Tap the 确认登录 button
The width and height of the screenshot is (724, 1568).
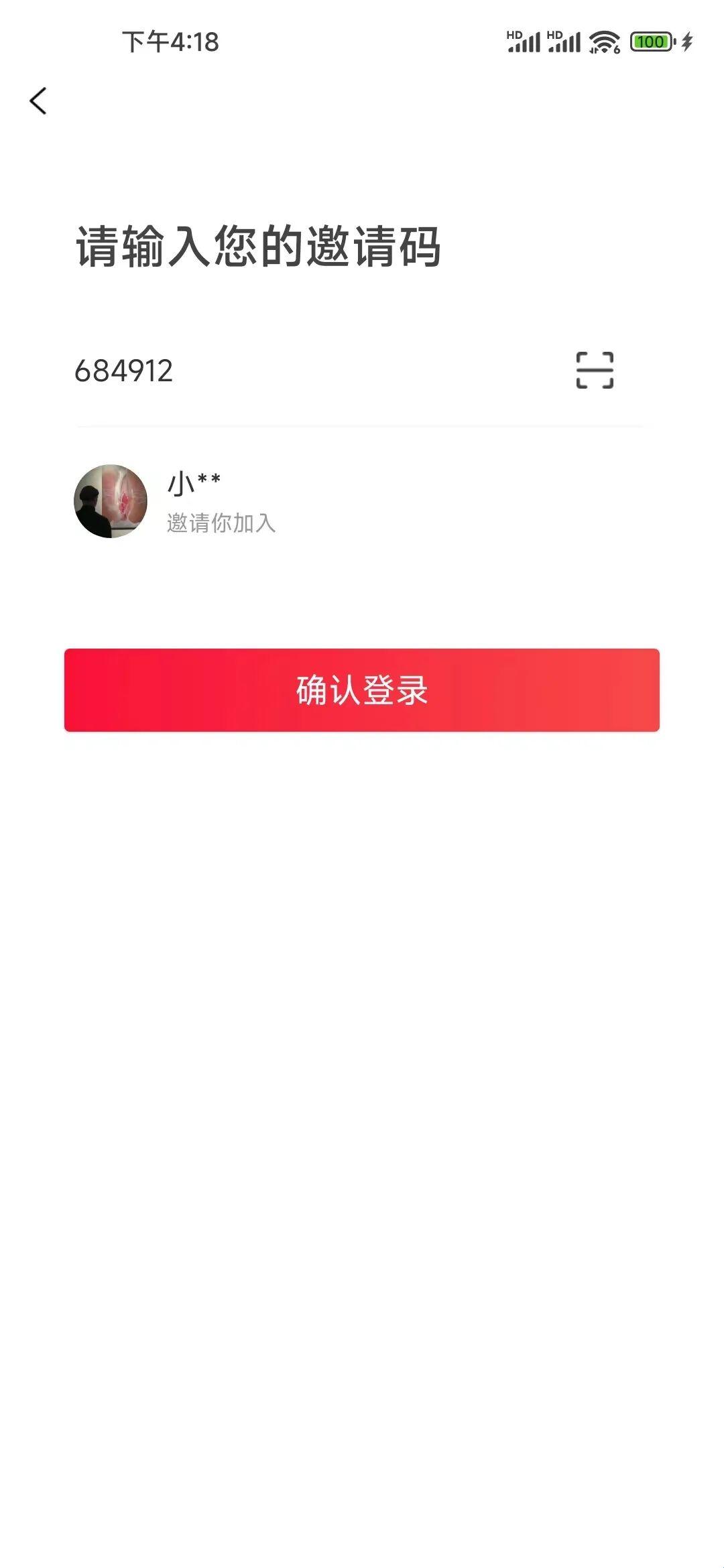[x=362, y=690]
